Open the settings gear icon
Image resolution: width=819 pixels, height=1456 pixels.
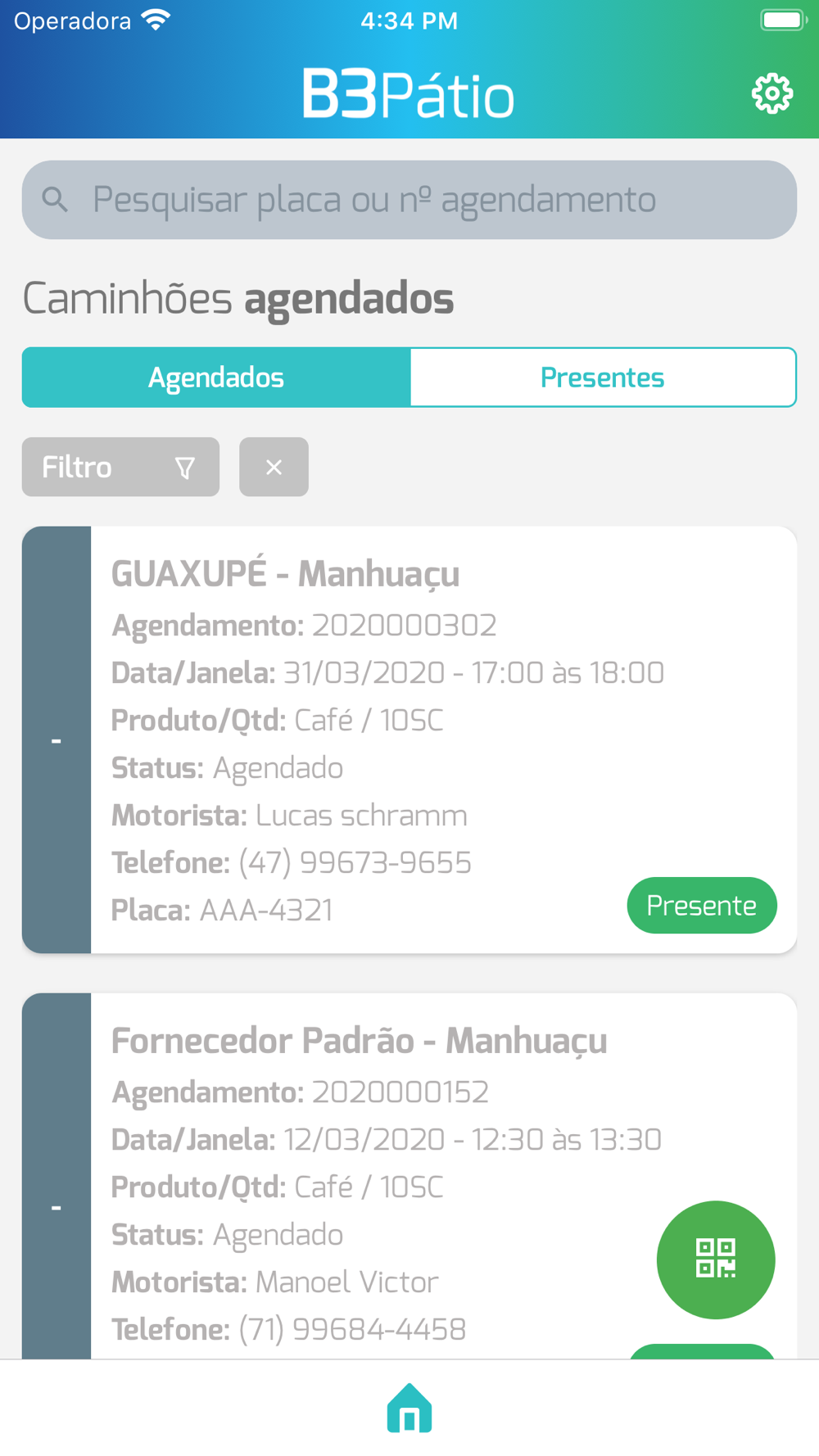772,94
